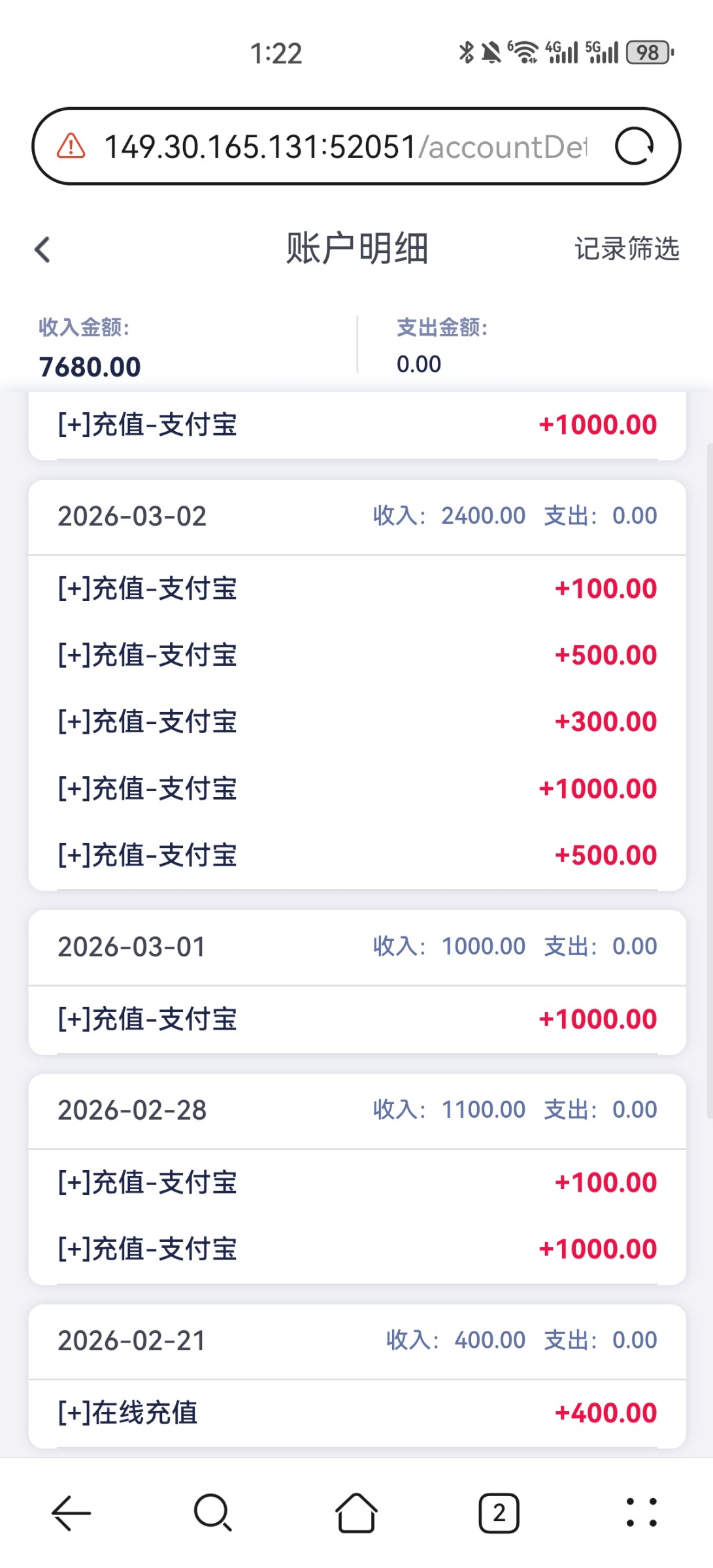The height and width of the screenshot is (1568, 713).
Task: Open the browser menu dots icon
Action: (642, 1512)
